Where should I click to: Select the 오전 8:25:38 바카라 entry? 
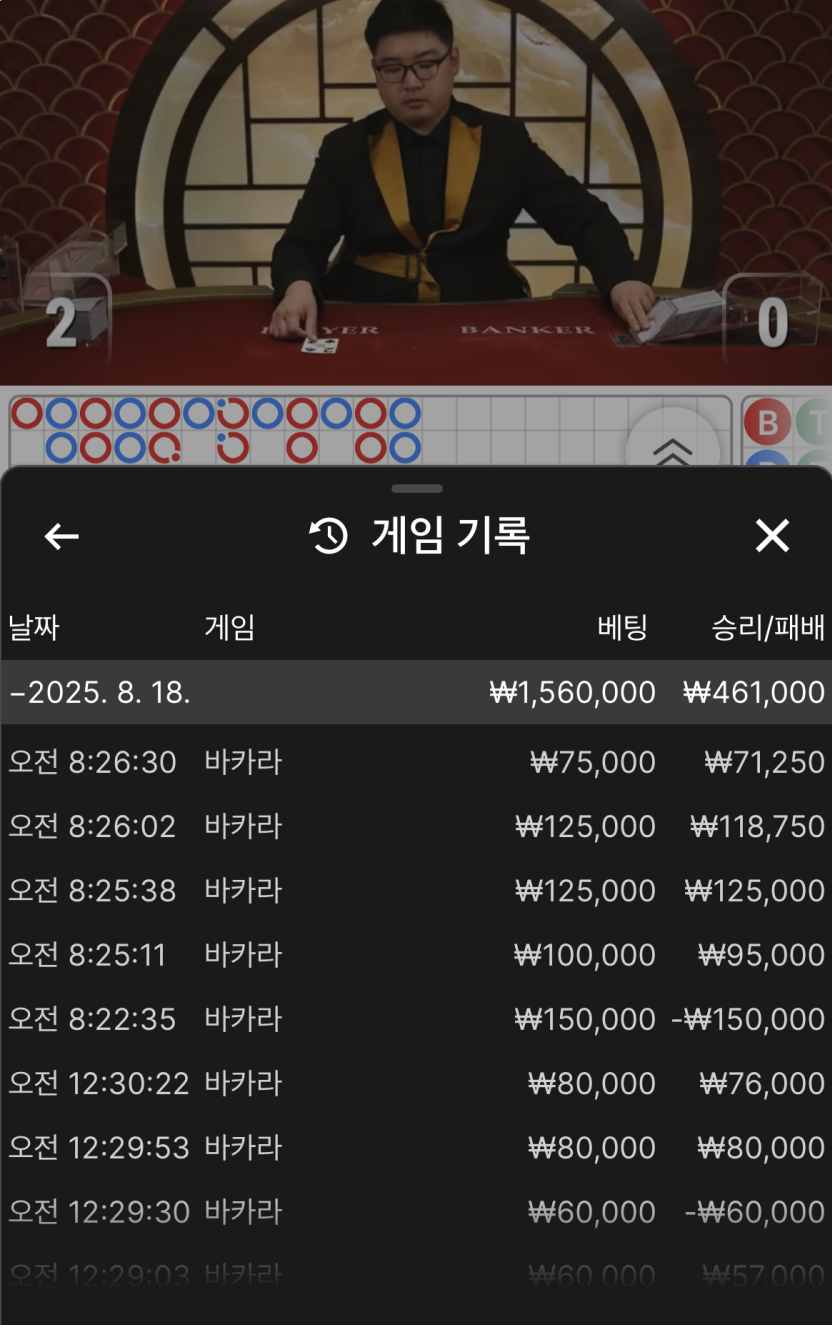416,891
